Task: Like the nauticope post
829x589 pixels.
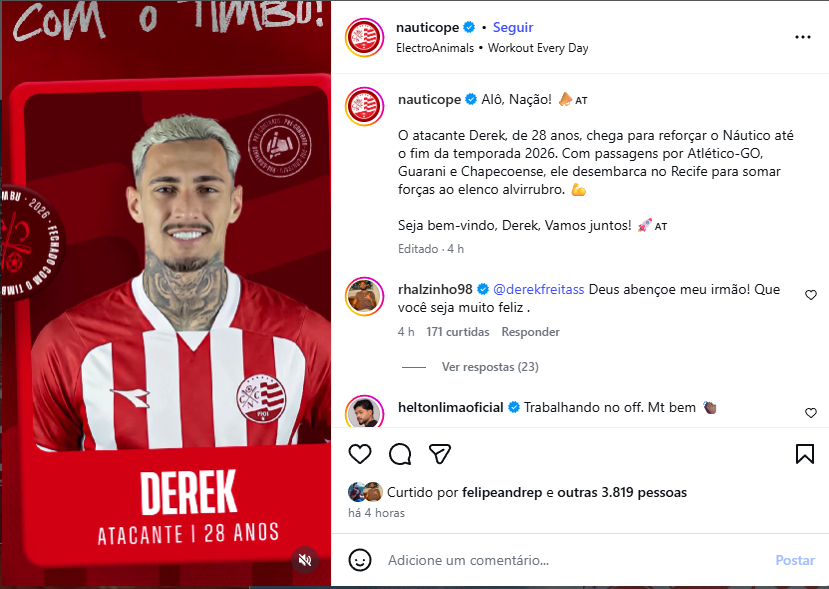Action: (x=360, y=454)
